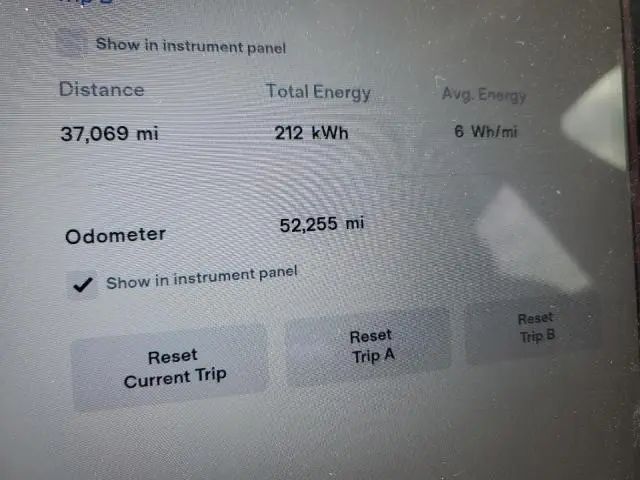Reset Trip B
This screenshot has height=480, width=640.
tap(534, 328)
